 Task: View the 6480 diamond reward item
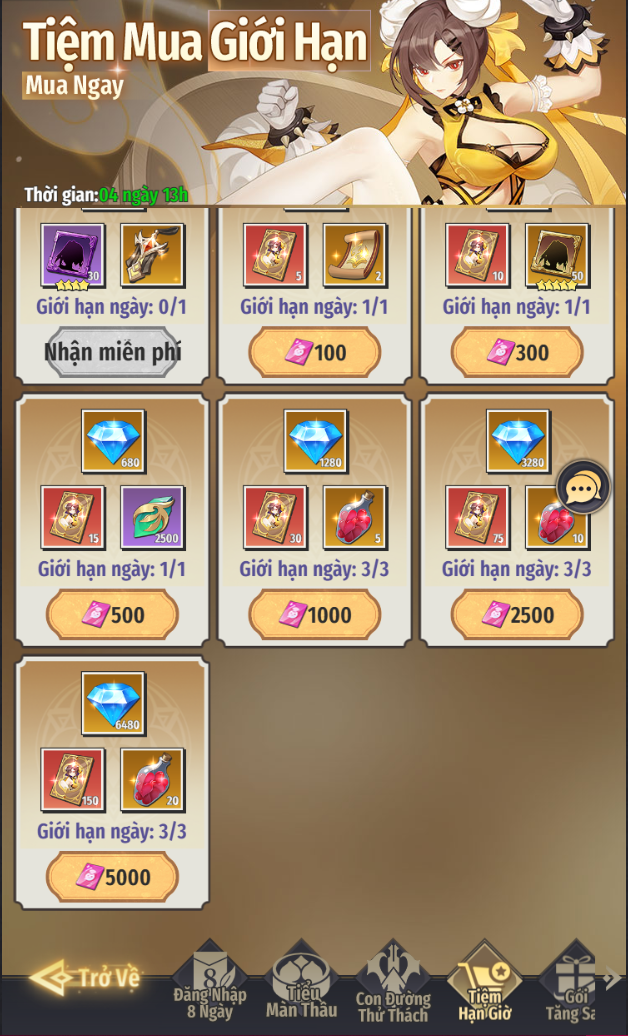(x=113, y=703)
